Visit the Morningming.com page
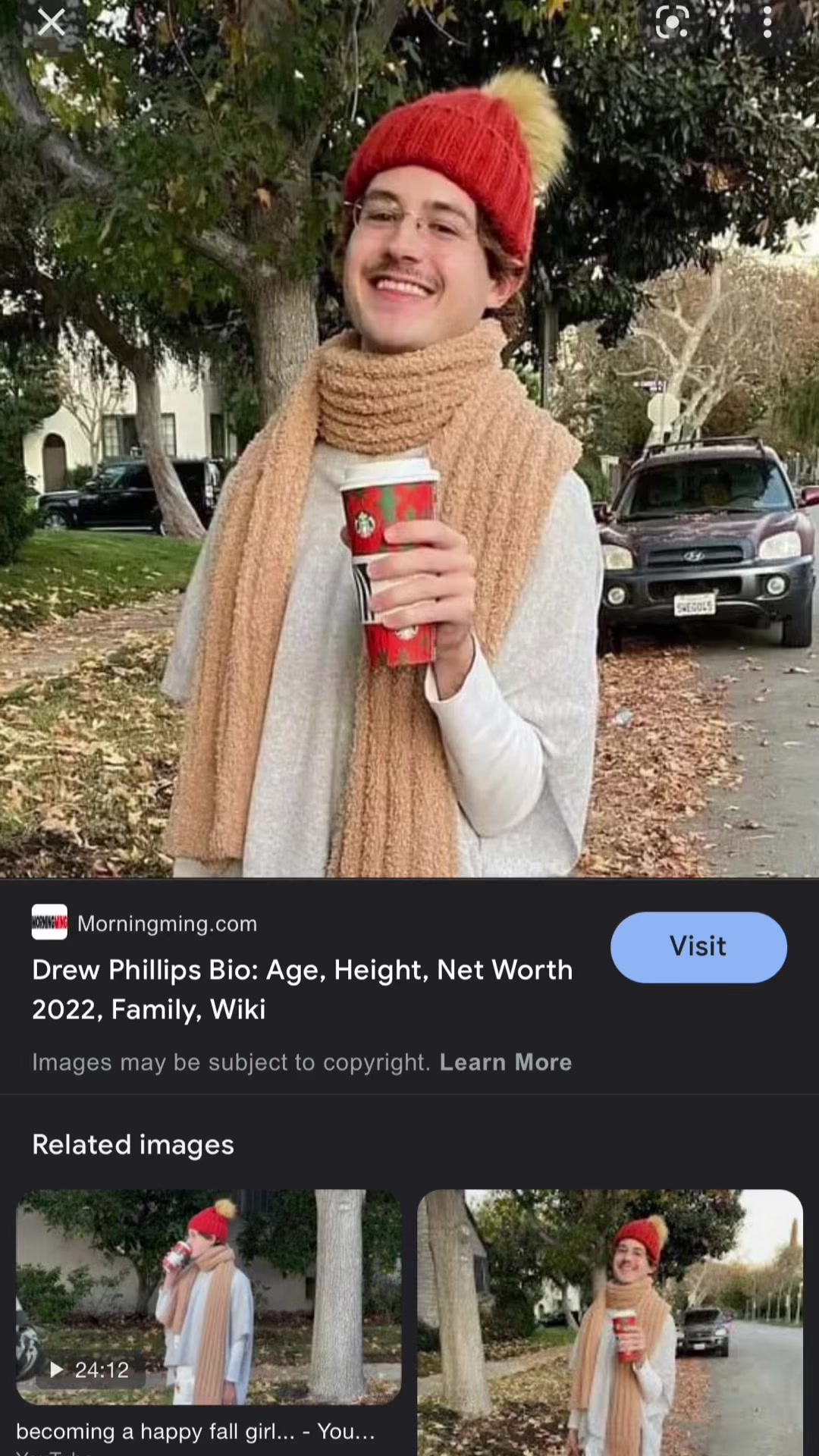Image resolution: width=819 pixels, height=1456 pixels. click(698, 946)
